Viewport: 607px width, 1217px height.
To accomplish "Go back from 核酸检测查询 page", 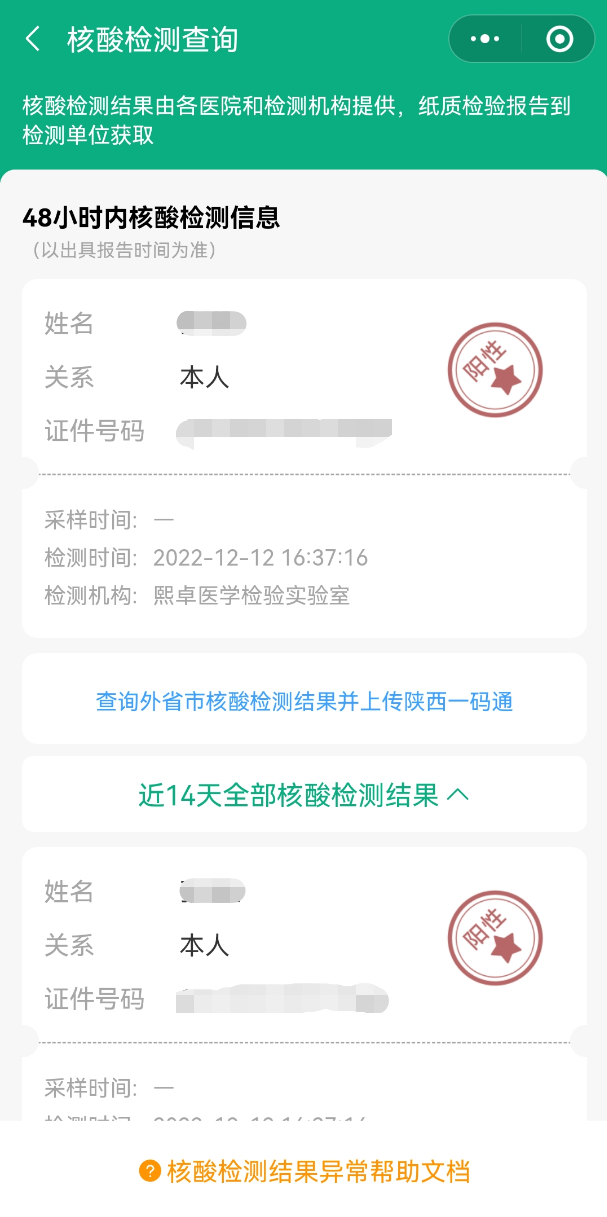I will (33, 39).
